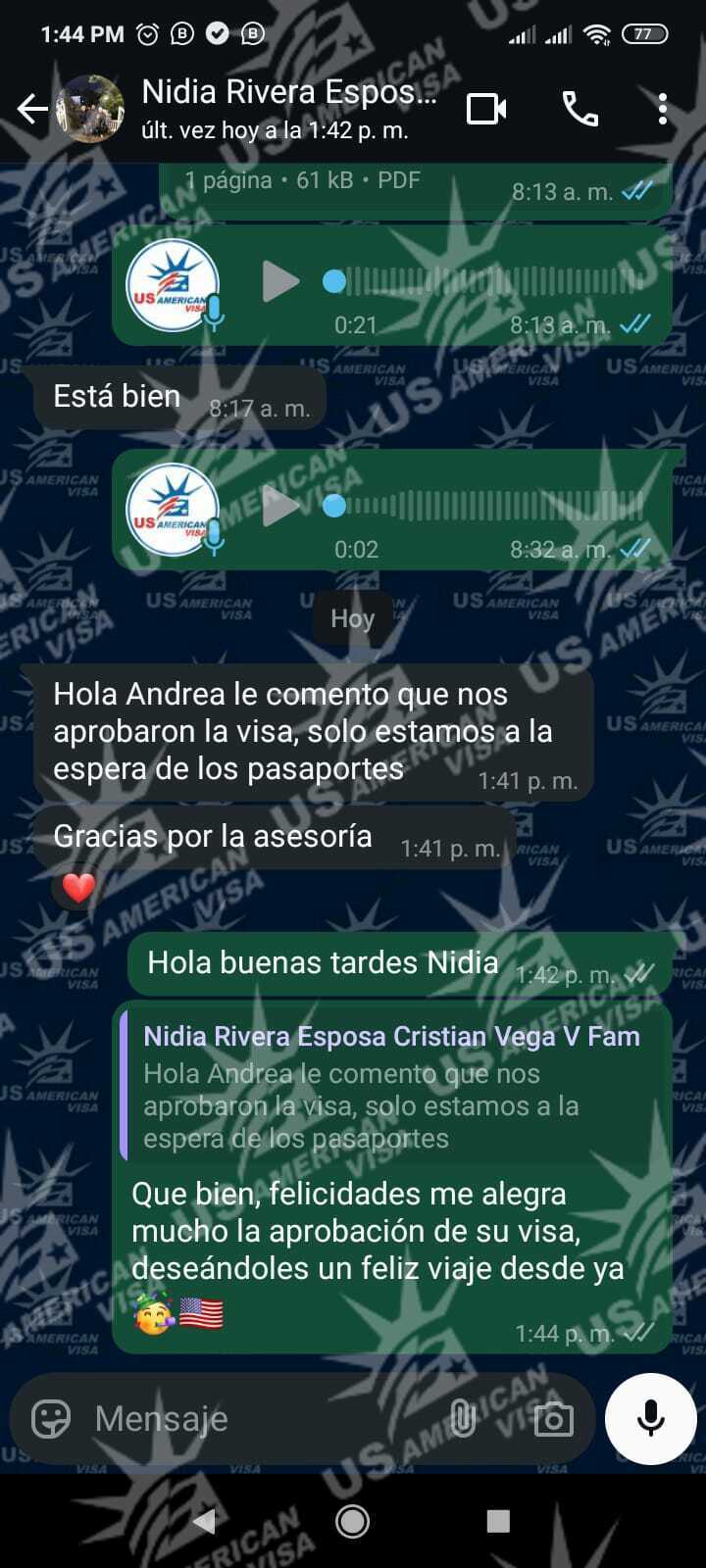The image size is (706, 1568).
Task: Open the emoji picker
Action: (x=51, y=1418)
